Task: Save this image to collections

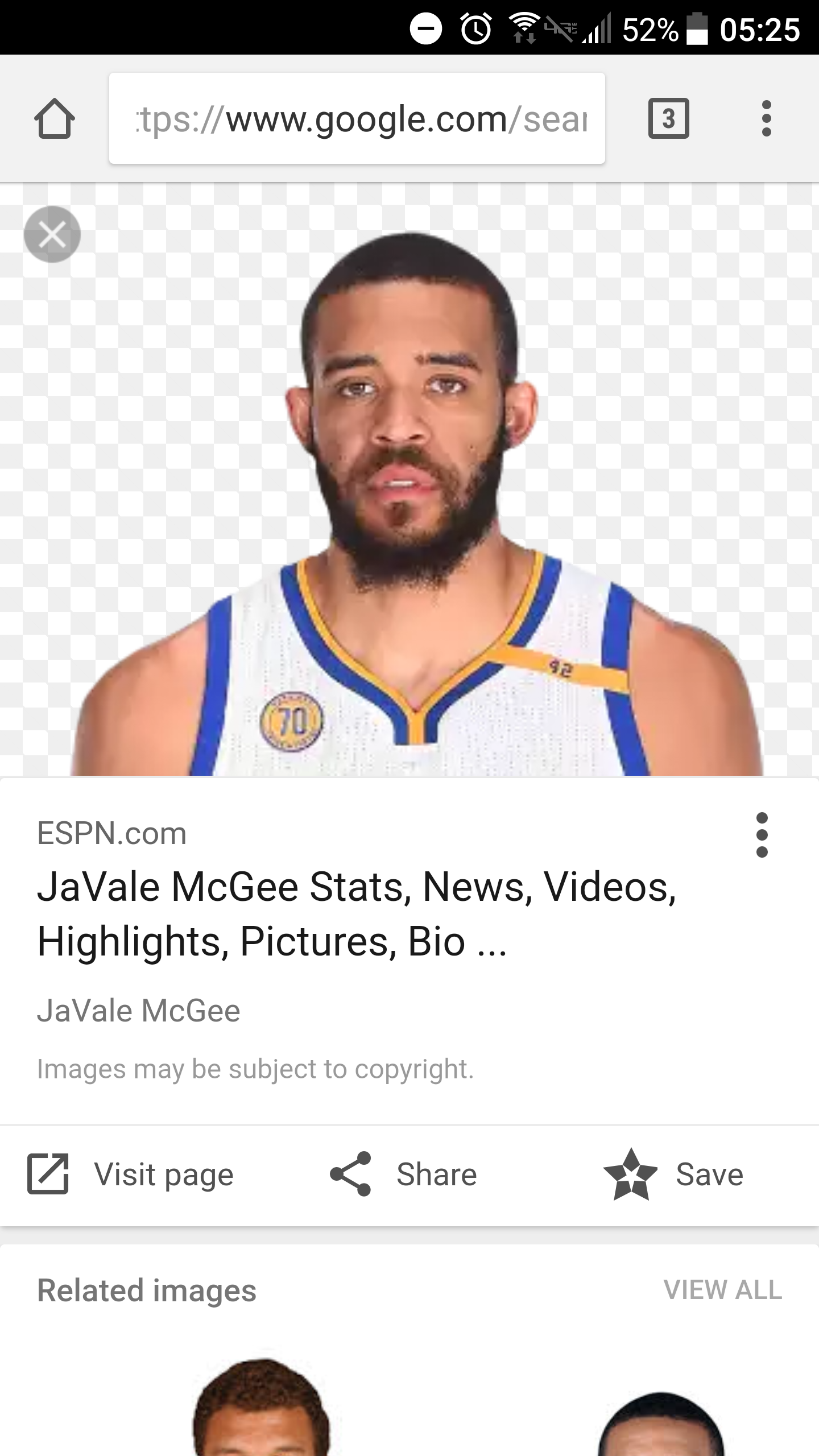Action: [674, 1174]
